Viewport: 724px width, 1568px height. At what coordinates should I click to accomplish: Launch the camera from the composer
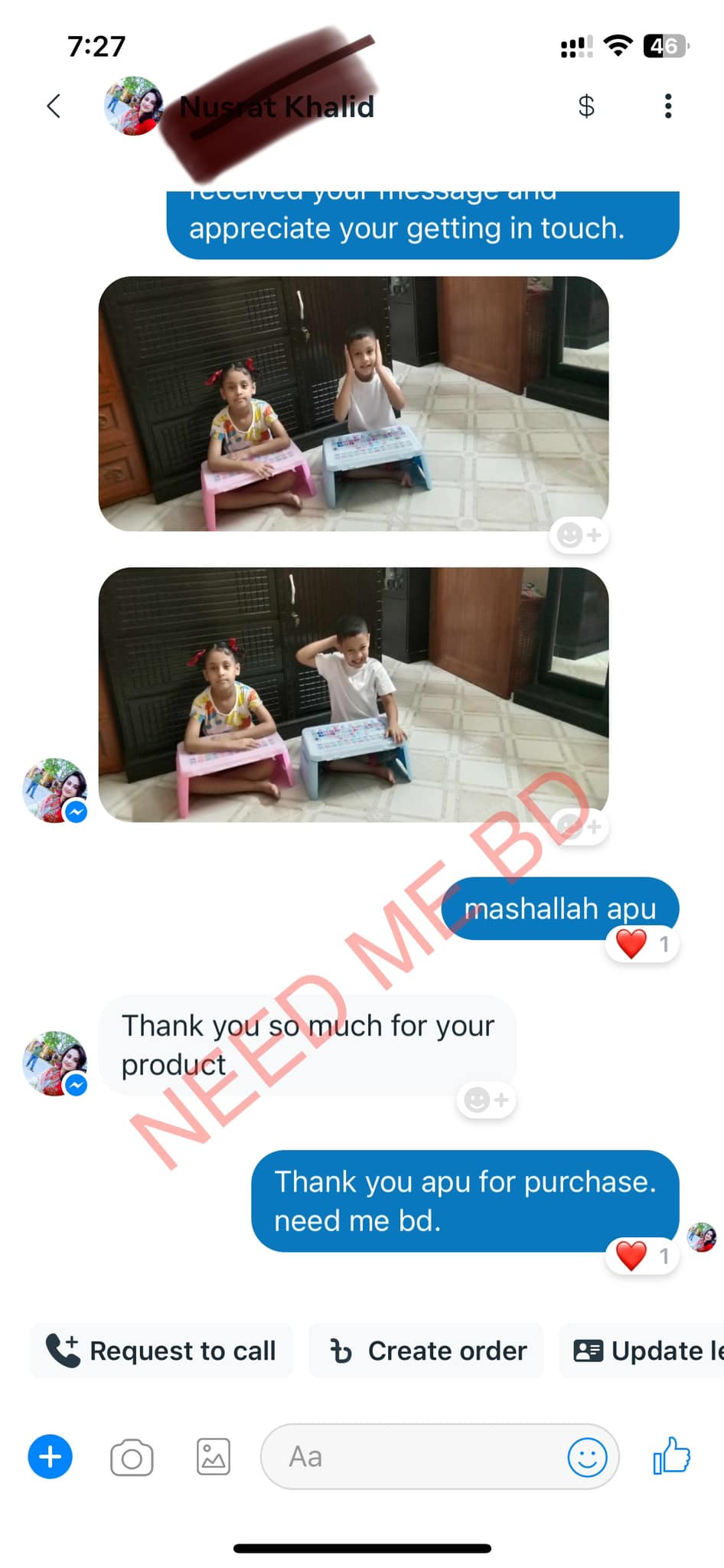(x=132, y=1457)
